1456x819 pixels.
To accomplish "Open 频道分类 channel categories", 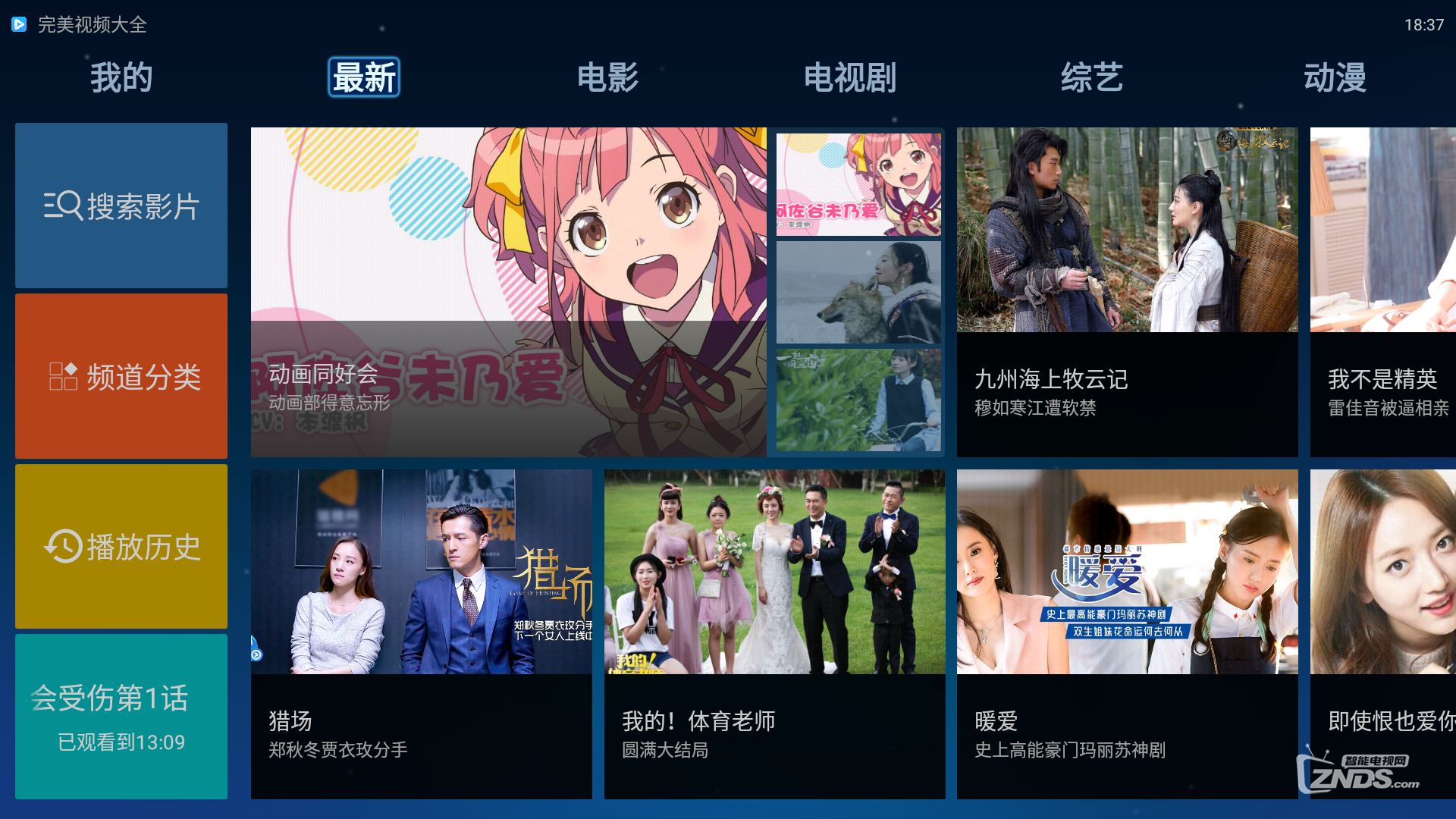I will [121, 376].
